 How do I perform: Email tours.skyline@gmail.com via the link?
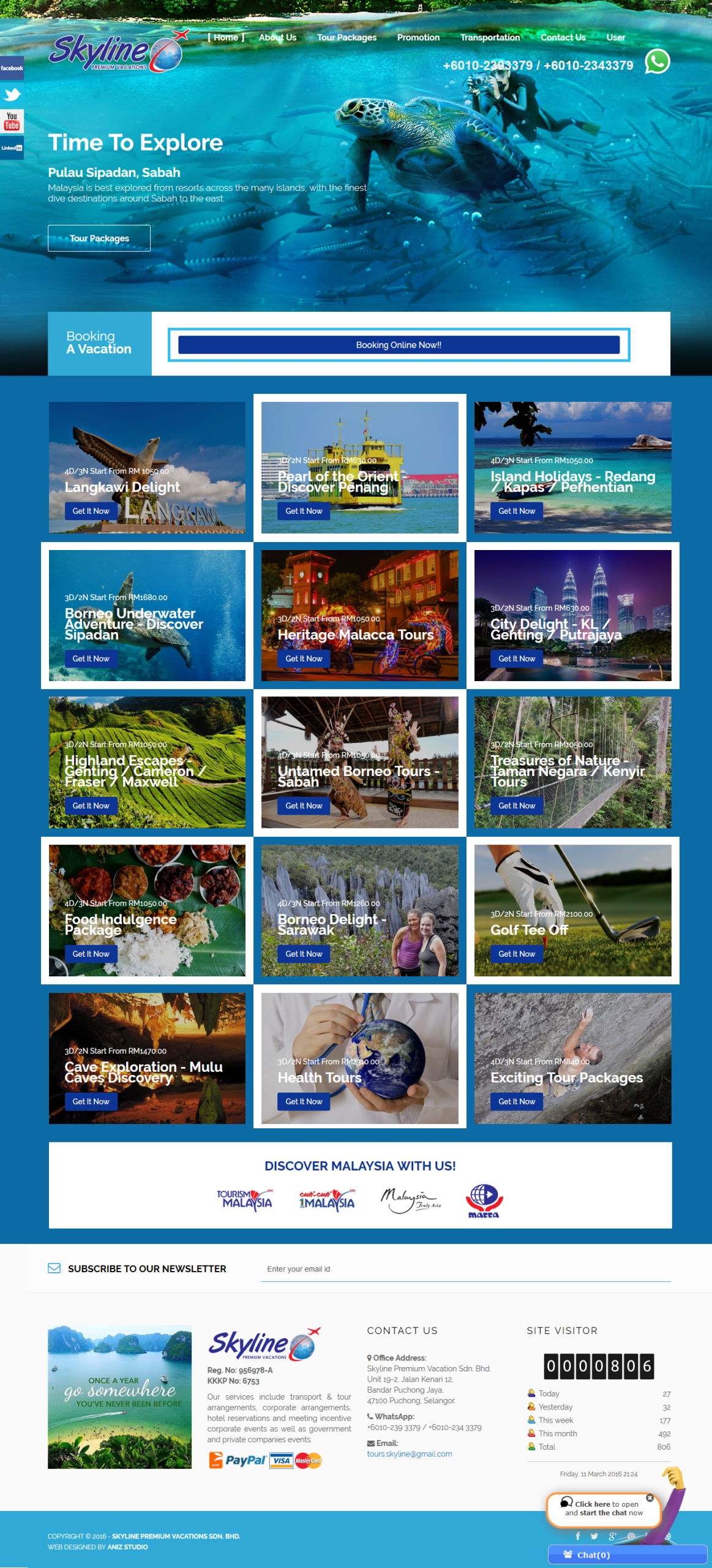click(x=409, y=1454)
